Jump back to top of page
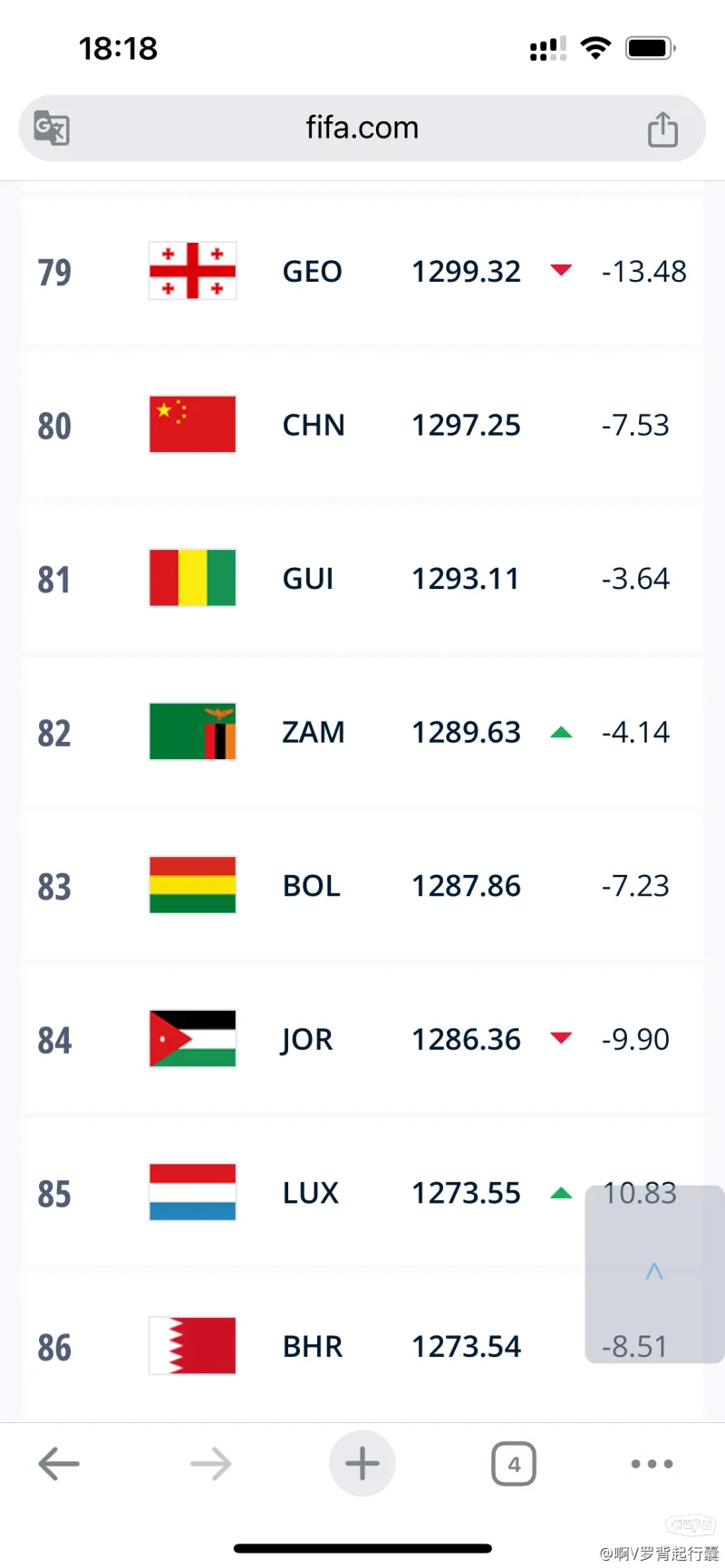This screenshot has width=725, height=1568. pyautogui.click(x=654, y=1273)
